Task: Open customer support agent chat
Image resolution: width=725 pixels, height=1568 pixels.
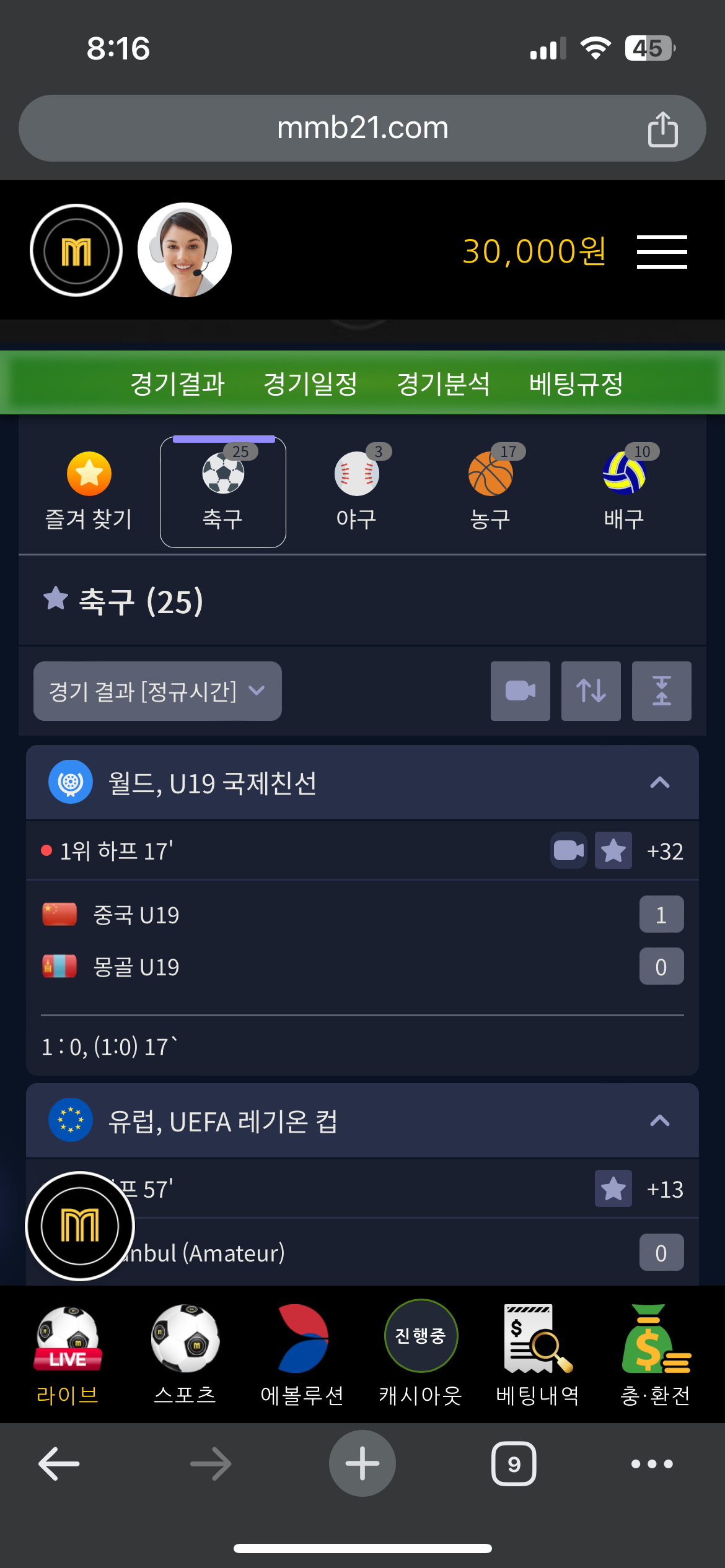Action: click(x=185, y=250)
